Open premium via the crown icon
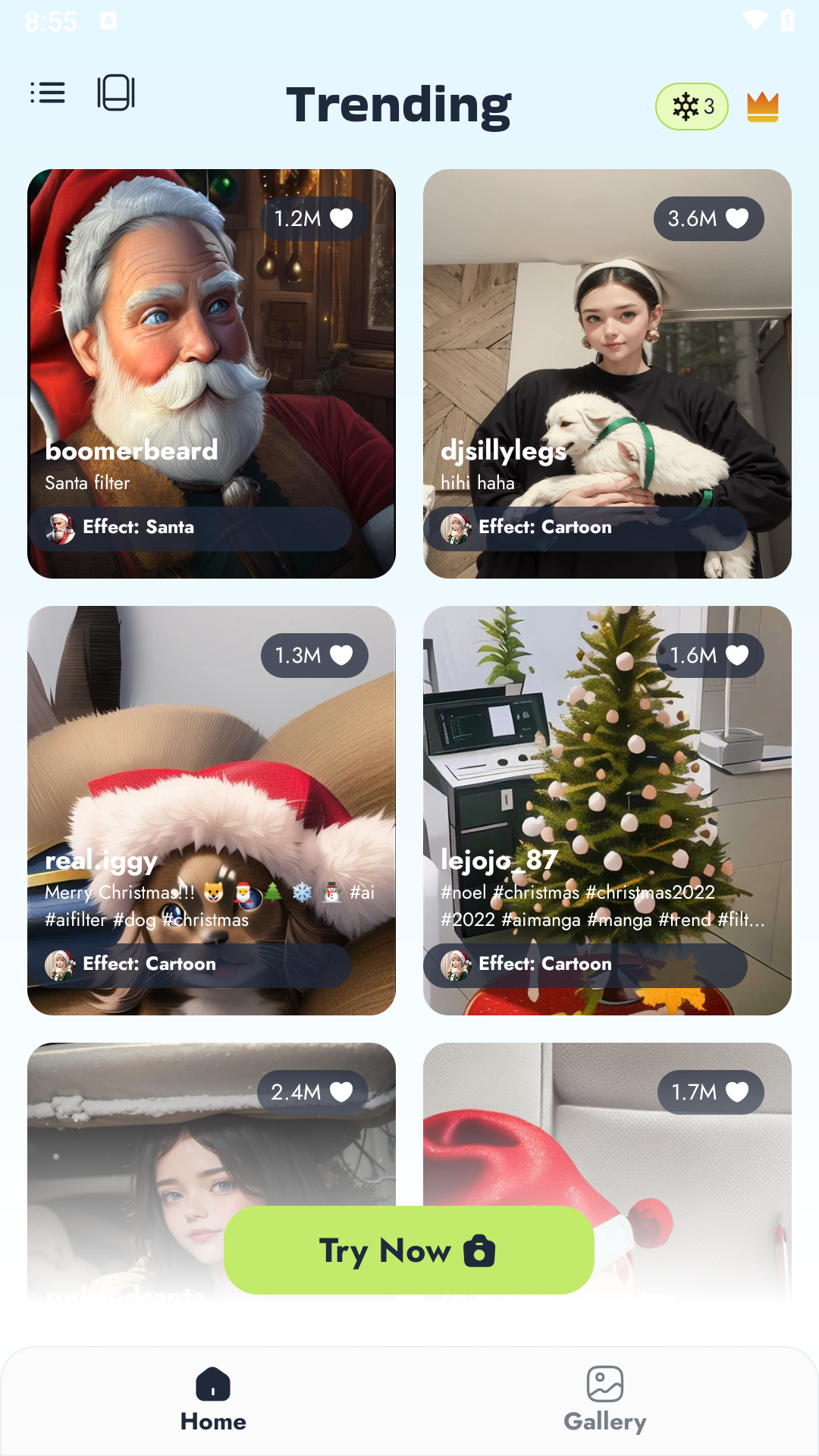 [763, 106]
